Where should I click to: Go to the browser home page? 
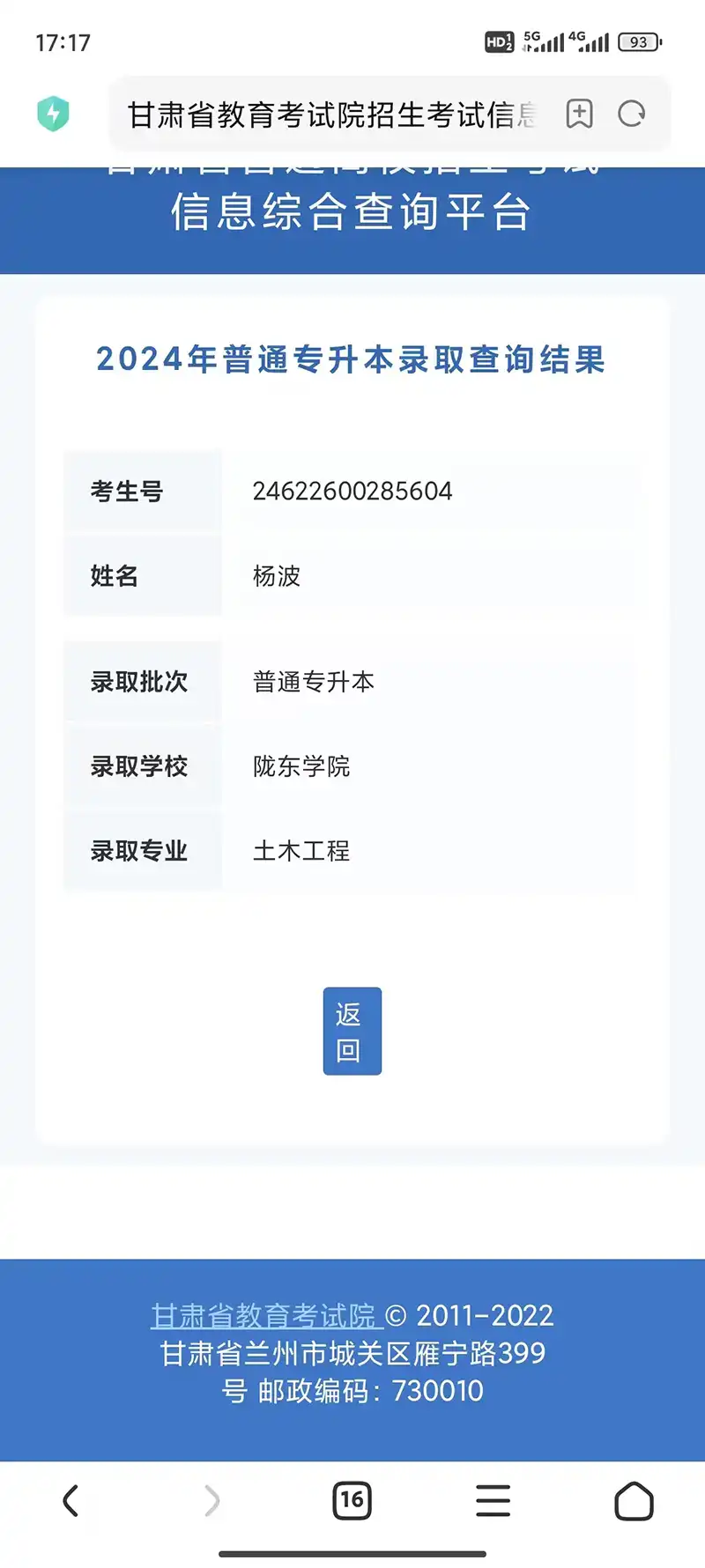coord(634,1500)
